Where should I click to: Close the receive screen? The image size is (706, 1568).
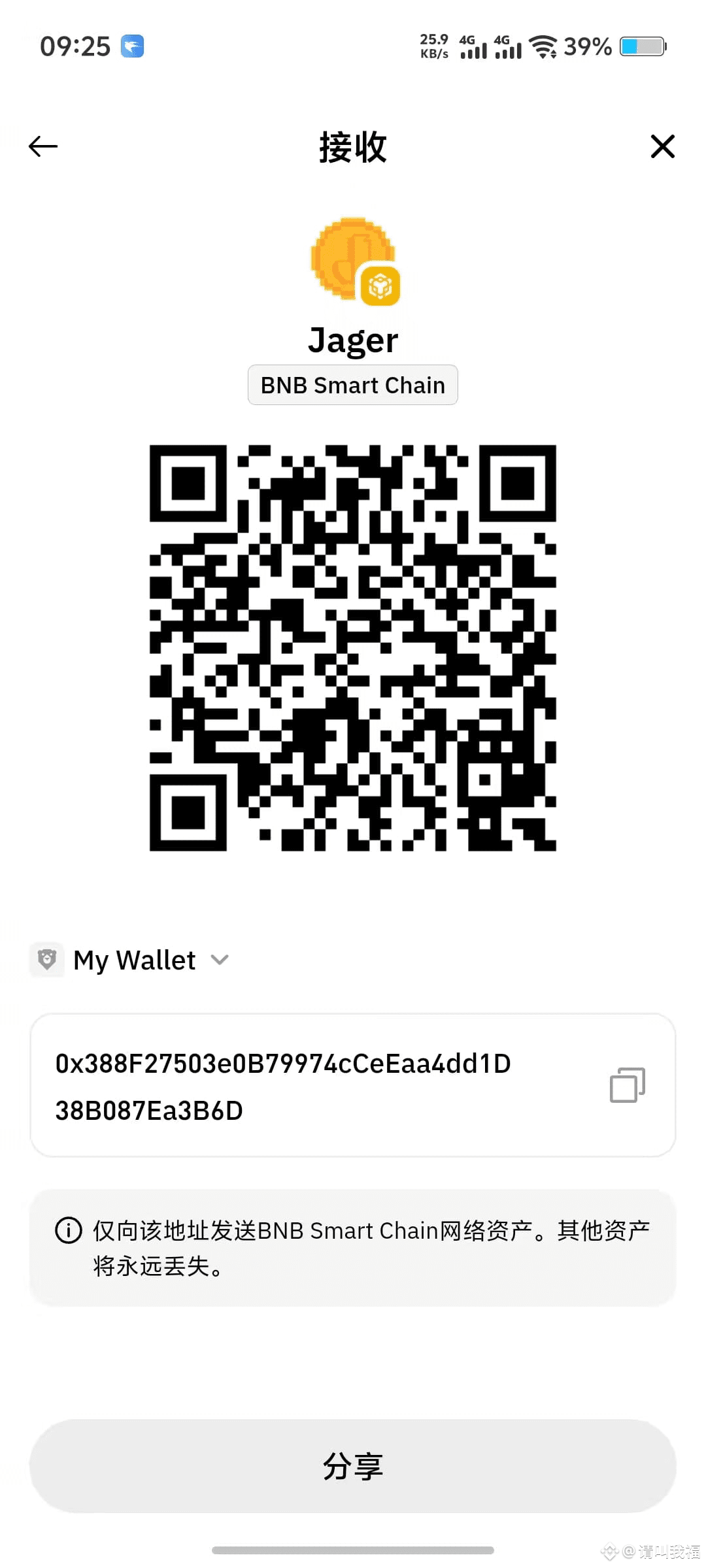coord(662,146)
